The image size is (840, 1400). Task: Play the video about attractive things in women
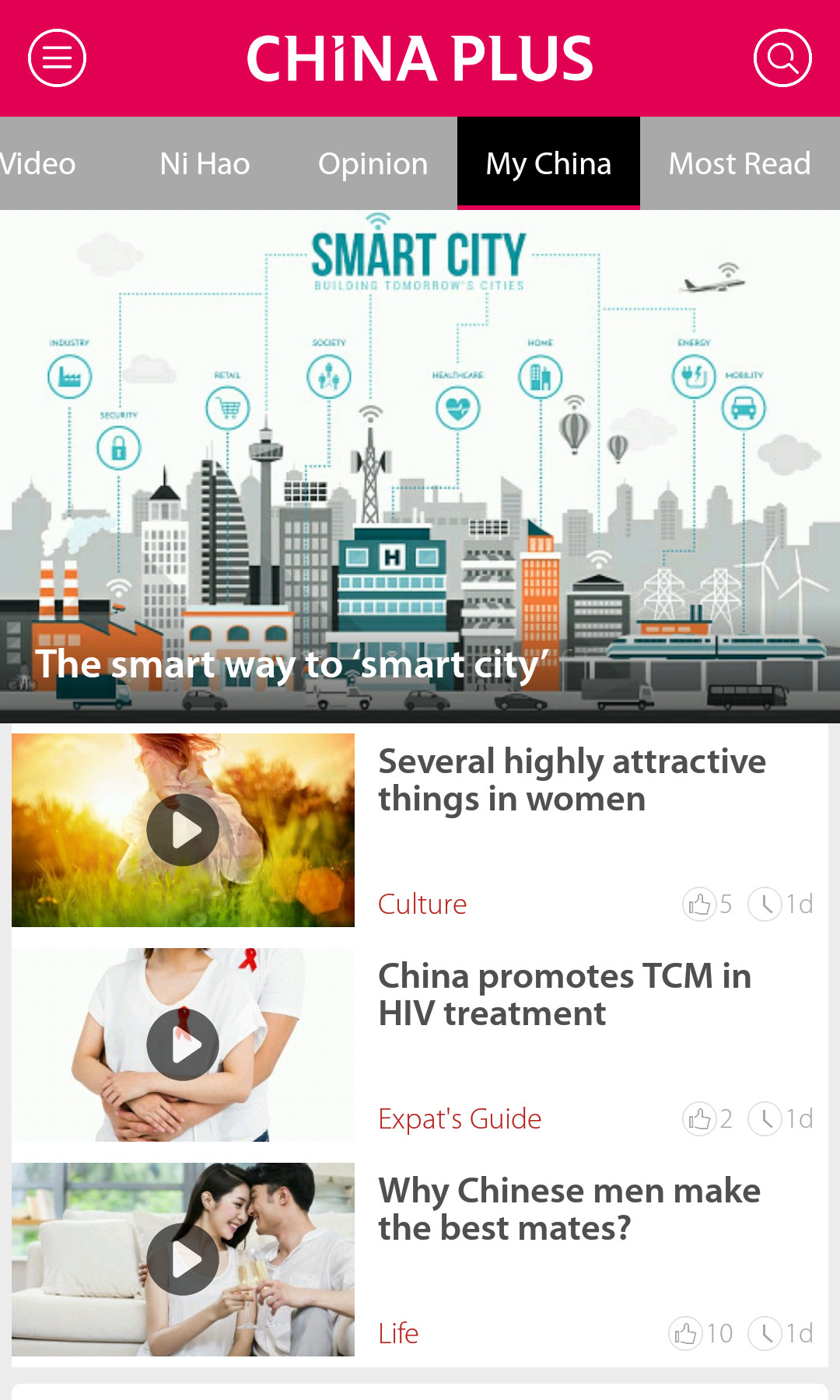click(184, 830)
